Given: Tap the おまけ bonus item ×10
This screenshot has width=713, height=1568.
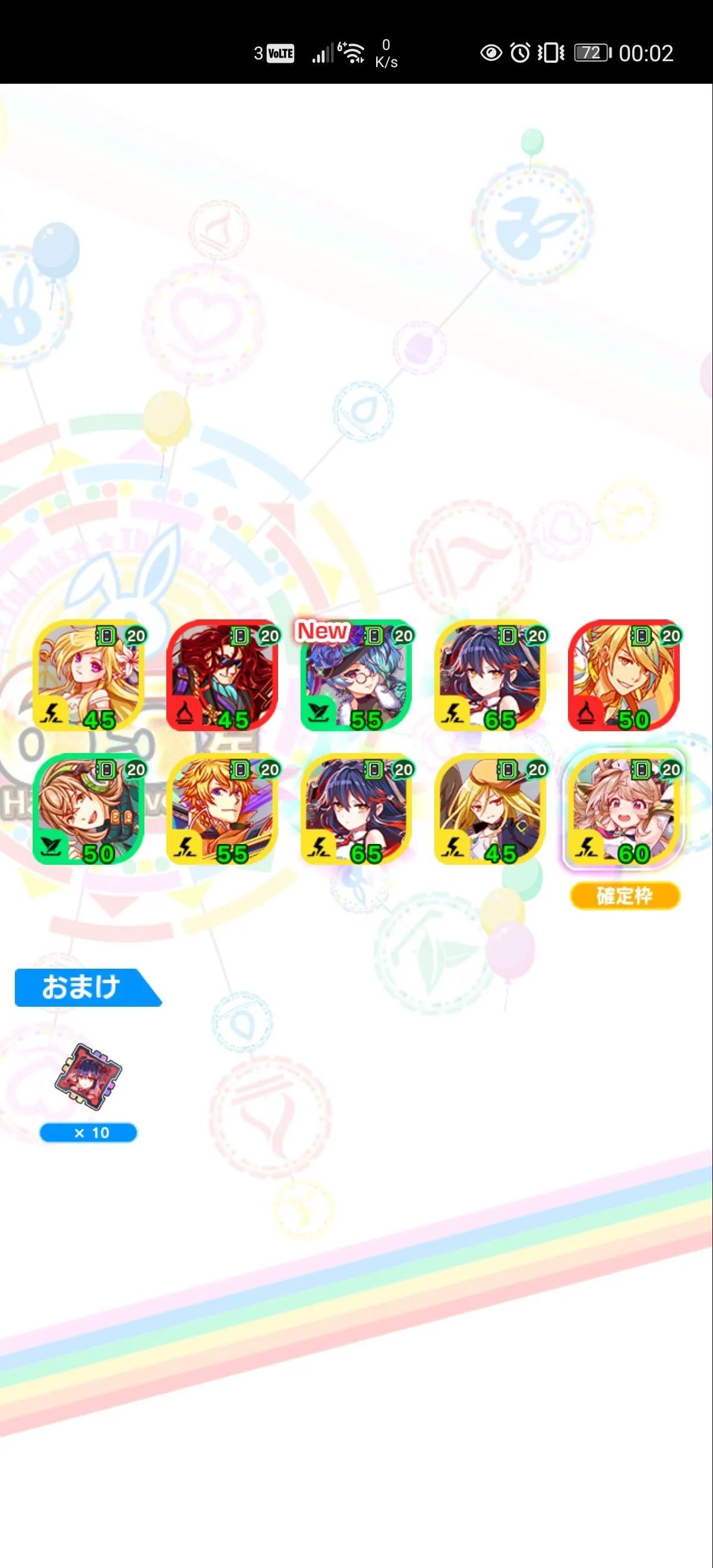Looking at the screenshot, I should tap(89, 1077).
